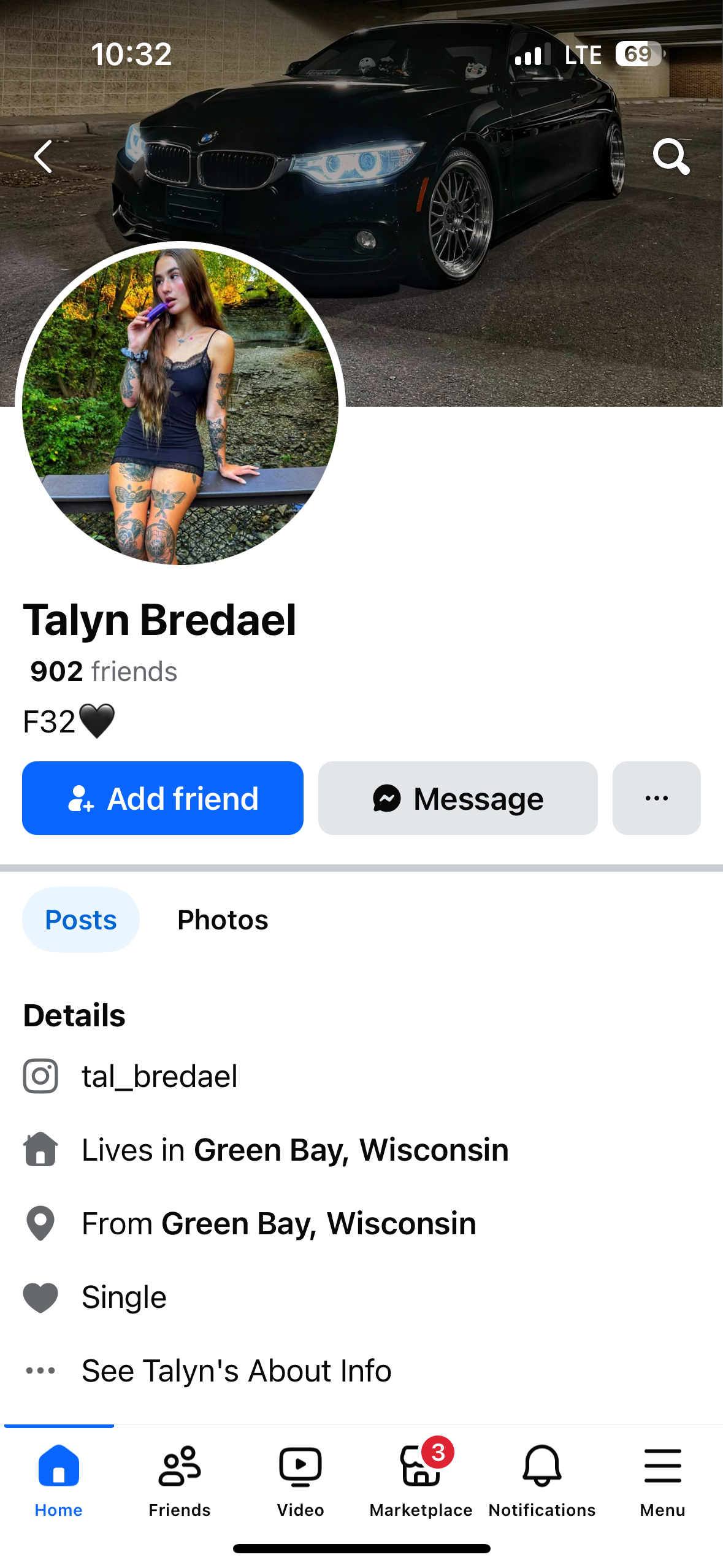
Task: Open the tal_bredael Instagram link
Action: 159,1076
